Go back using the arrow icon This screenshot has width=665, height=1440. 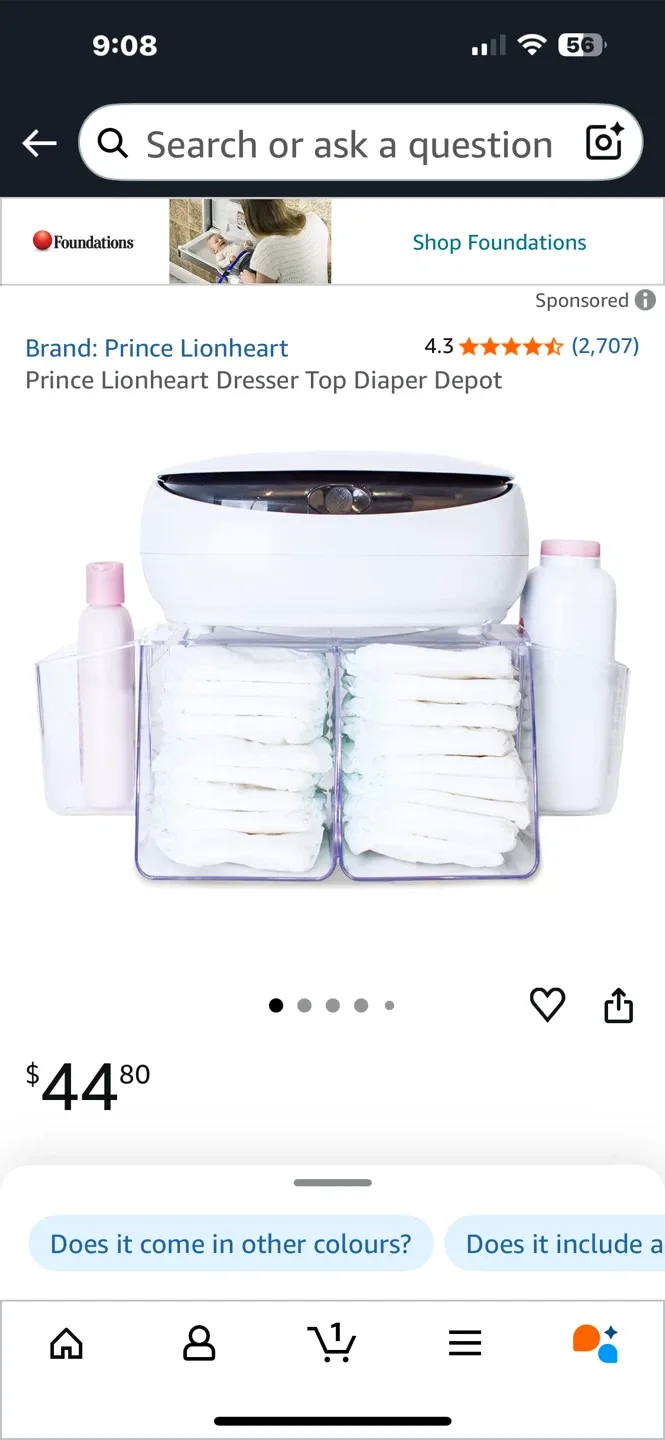click(40, 144)
